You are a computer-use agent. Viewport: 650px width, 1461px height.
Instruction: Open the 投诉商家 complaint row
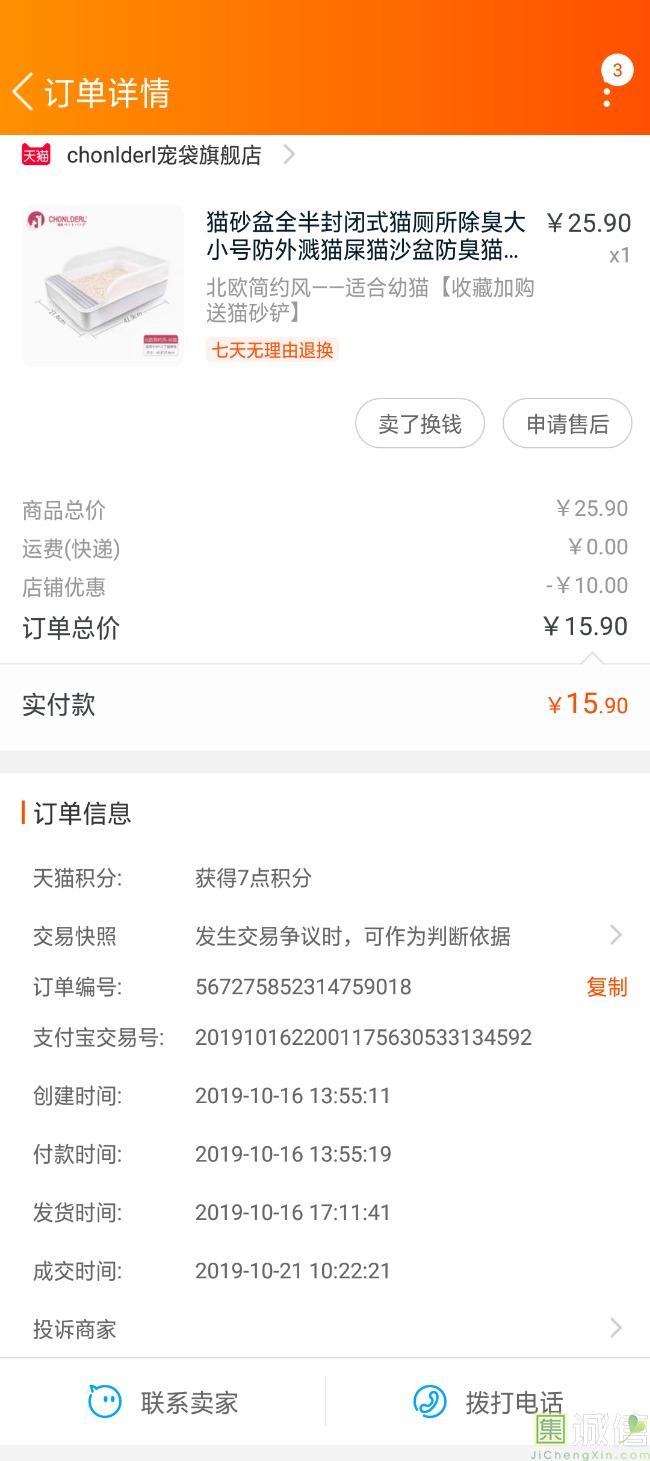point(325,1329)
